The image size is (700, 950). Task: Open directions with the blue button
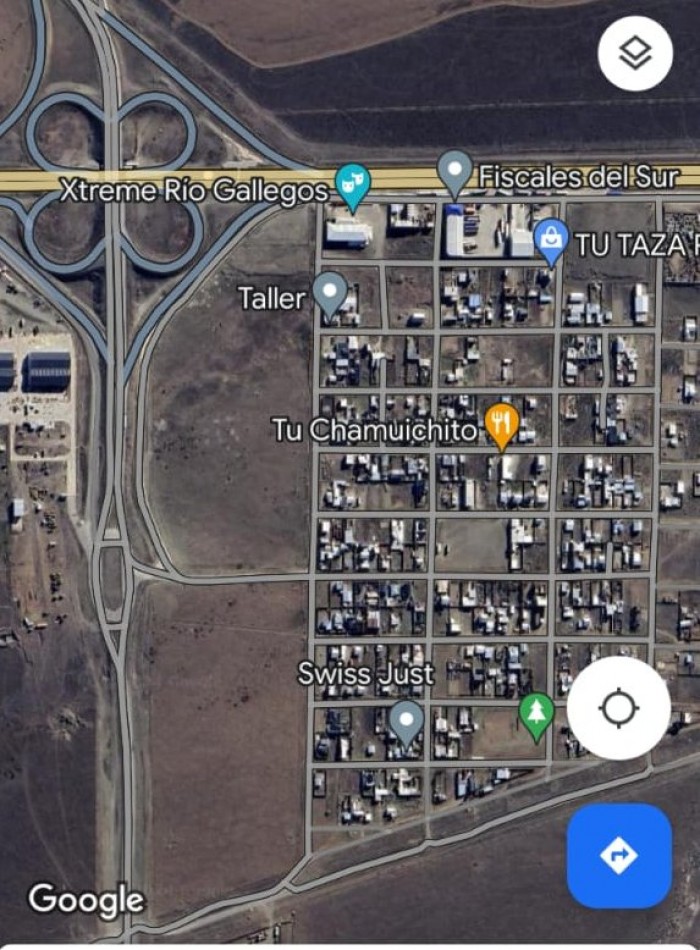[x=618, y=855]
